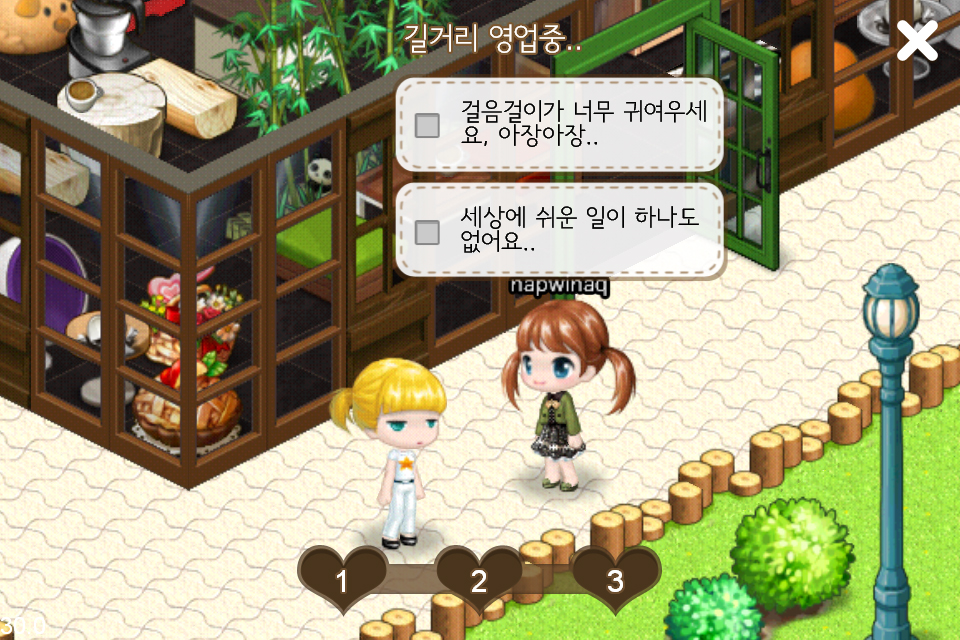Tap the heart labeled 2

pyautogui.click(x=479, y=579)
